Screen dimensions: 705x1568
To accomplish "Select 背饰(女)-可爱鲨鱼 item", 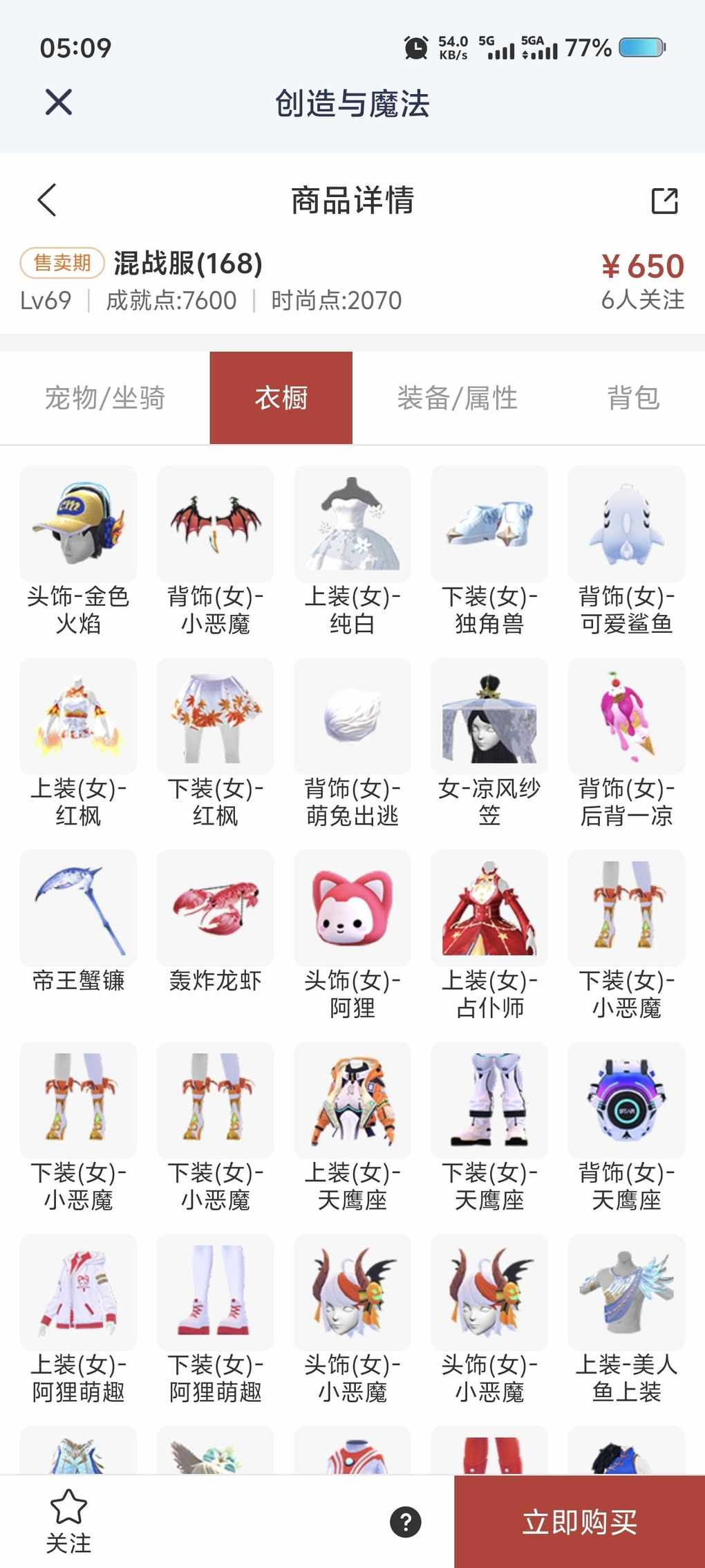I will point(626,524).
